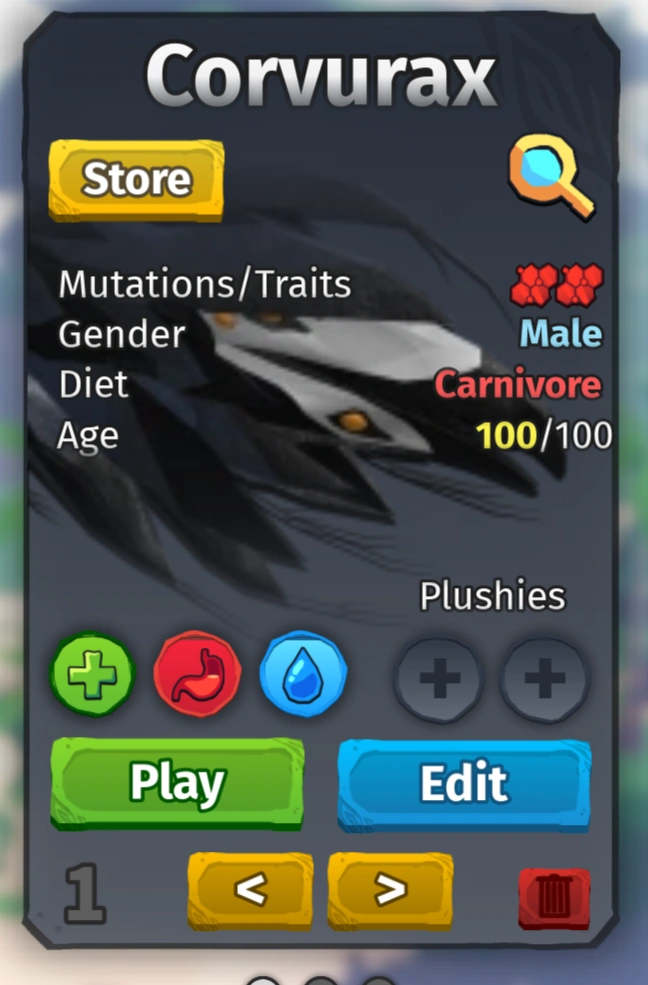This screenshot has height=985, width=648.
Task: Tap the red stomach hunger icon
Action: [197, 674]
